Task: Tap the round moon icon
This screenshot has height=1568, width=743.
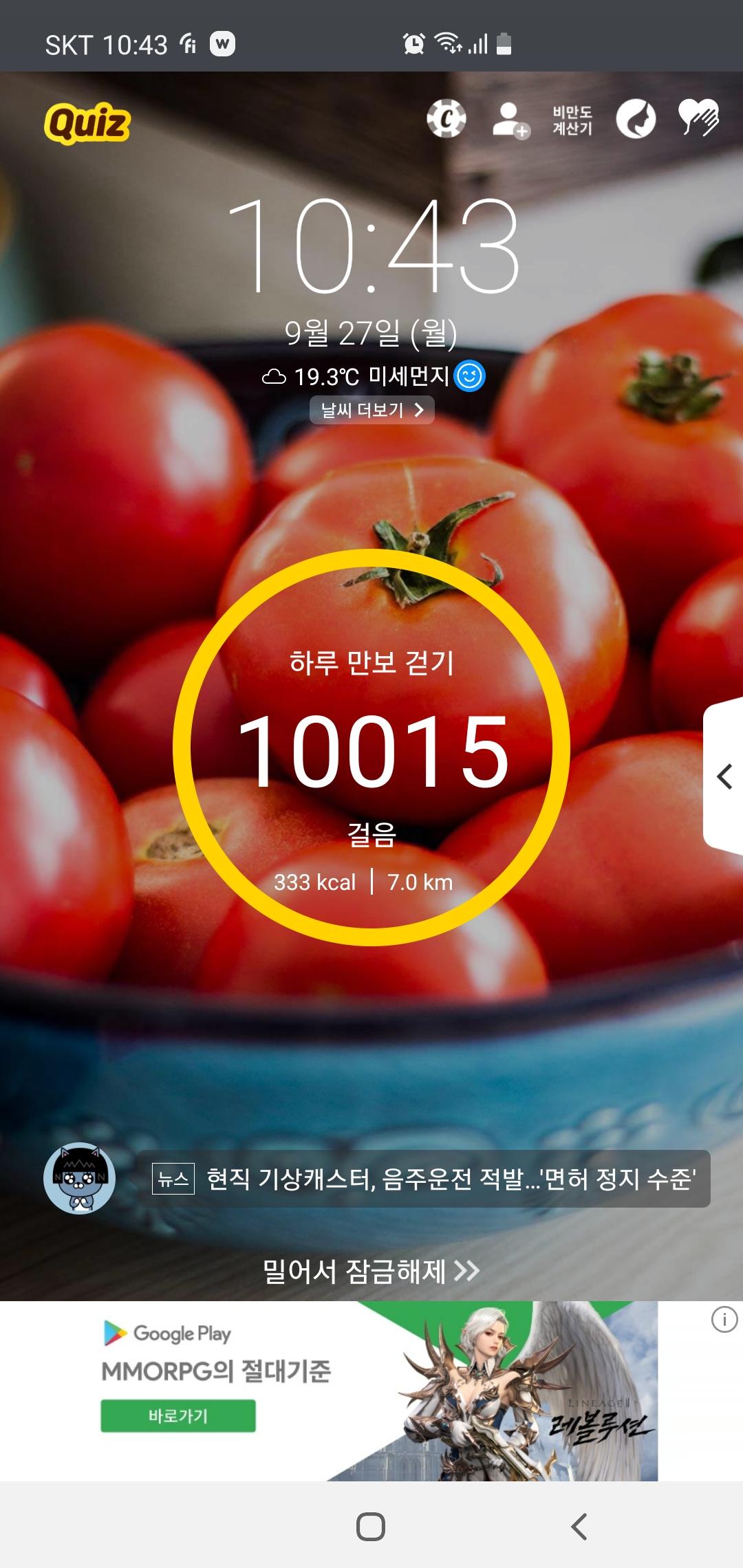Action: (x=636, y=119)
